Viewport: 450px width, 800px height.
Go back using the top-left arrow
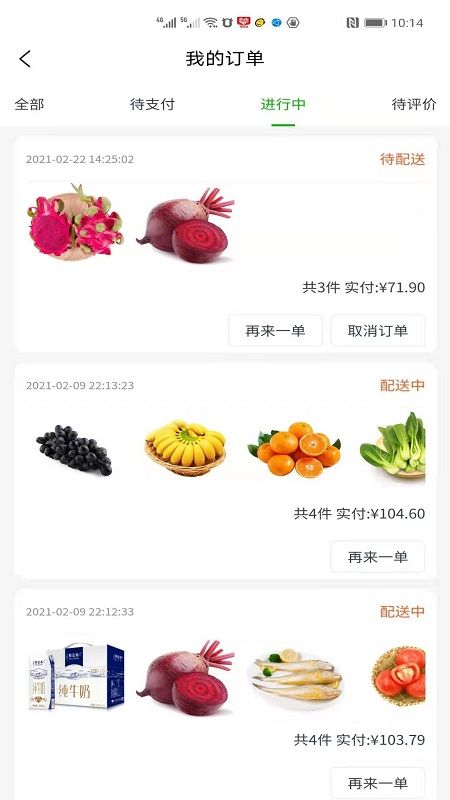point(25,59)
